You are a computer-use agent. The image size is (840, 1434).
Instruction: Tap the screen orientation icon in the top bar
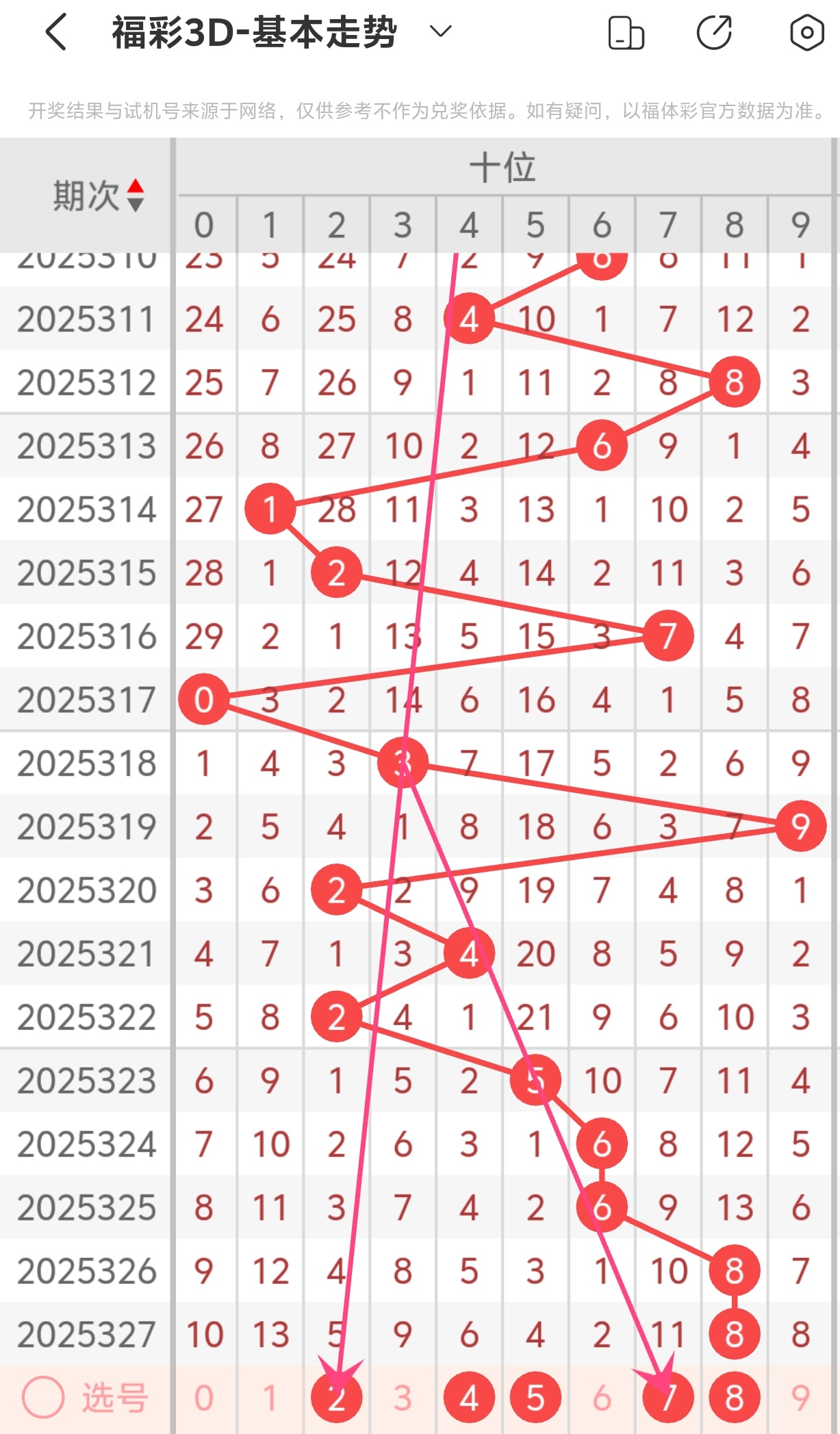[x=626, y=33]
